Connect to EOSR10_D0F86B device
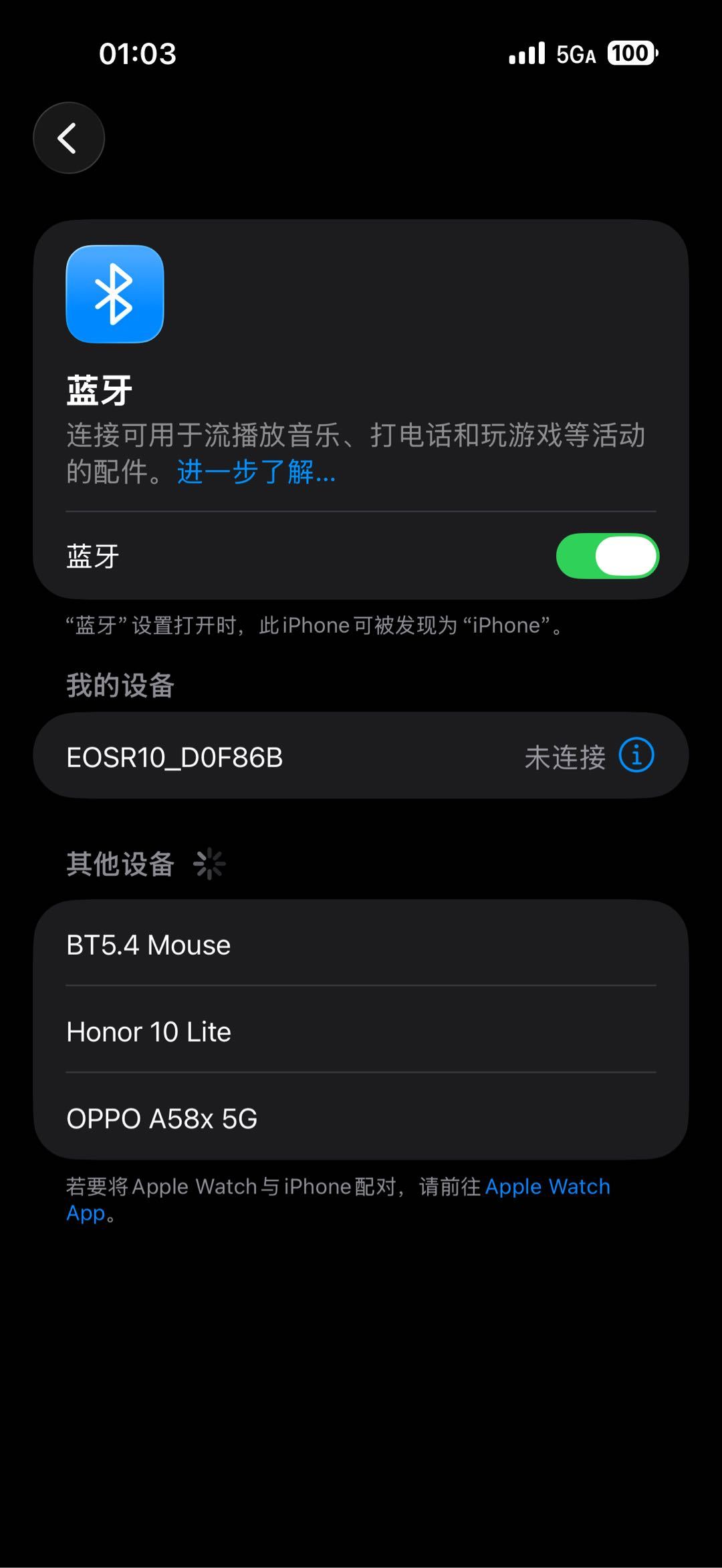This screenshot has height=1568, width=722. pos(267,757)
